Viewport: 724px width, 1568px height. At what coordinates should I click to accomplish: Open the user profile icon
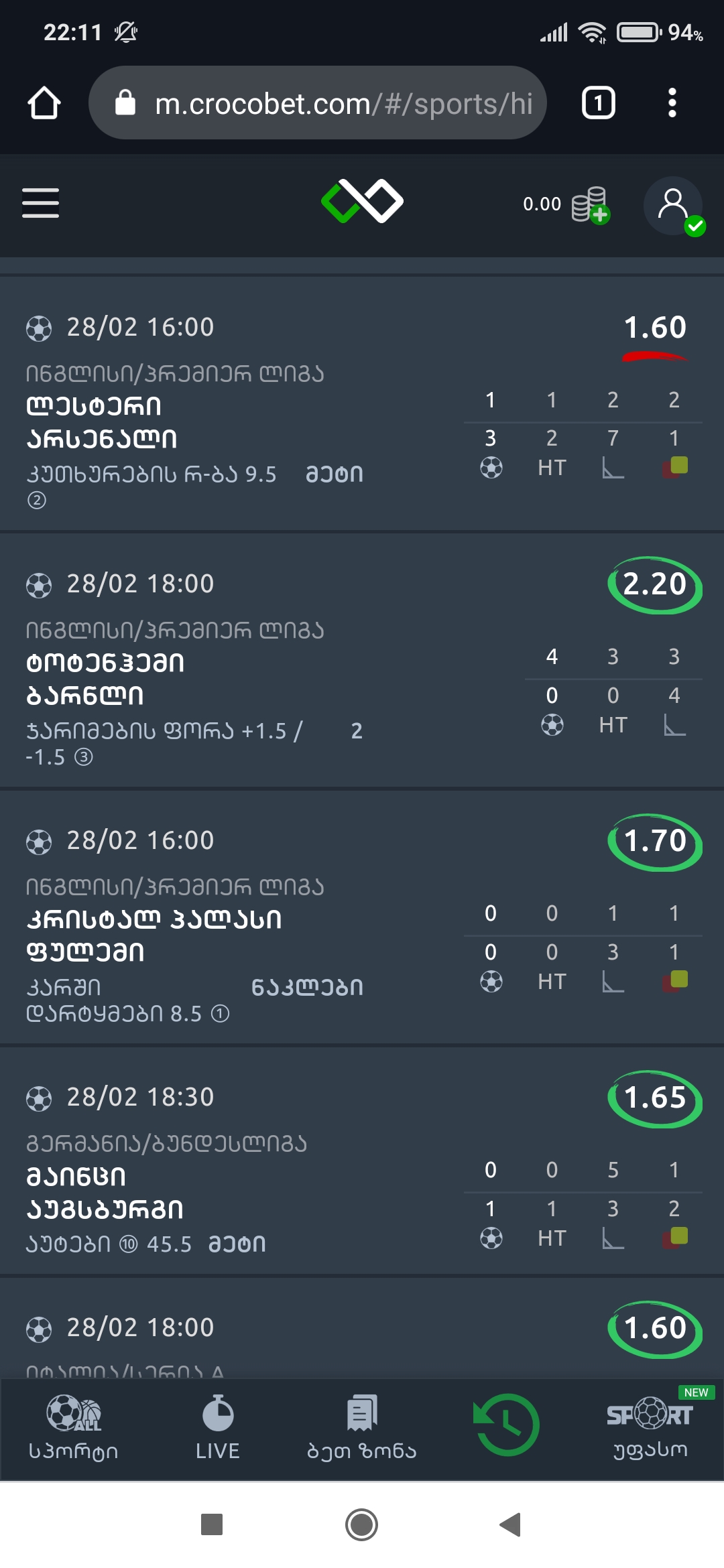tap(673, 205)
